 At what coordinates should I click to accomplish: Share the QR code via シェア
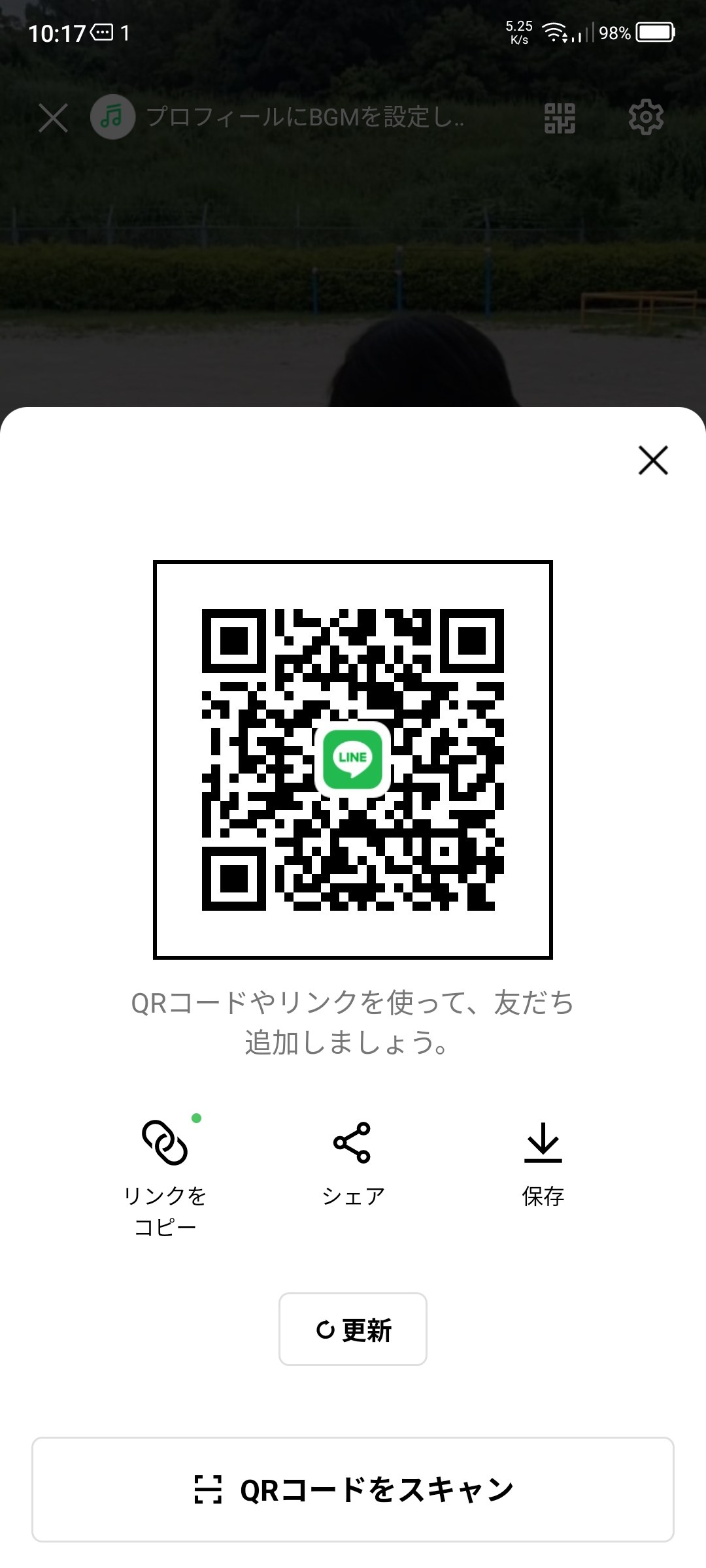point(352,1163)
